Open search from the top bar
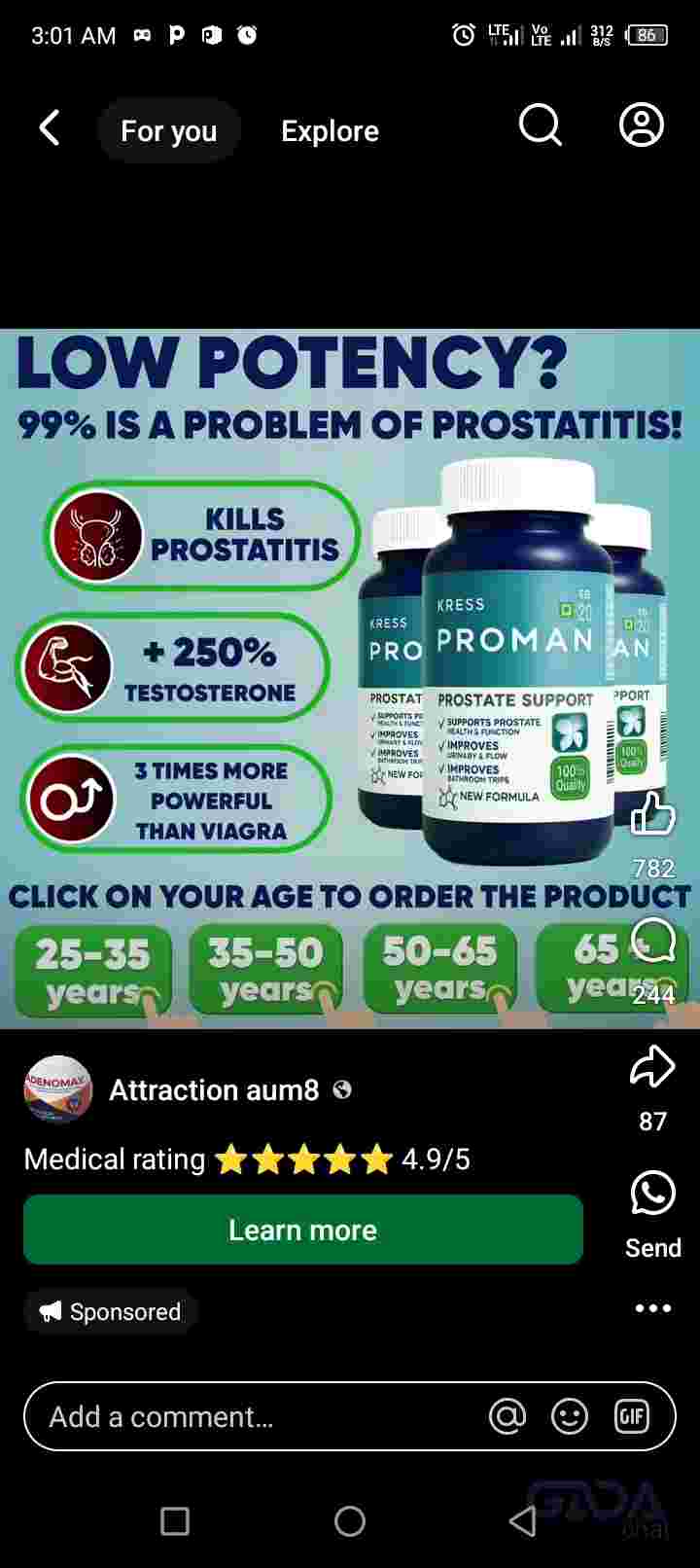This screenshot has height=1568, width=700. pos(541,125)
